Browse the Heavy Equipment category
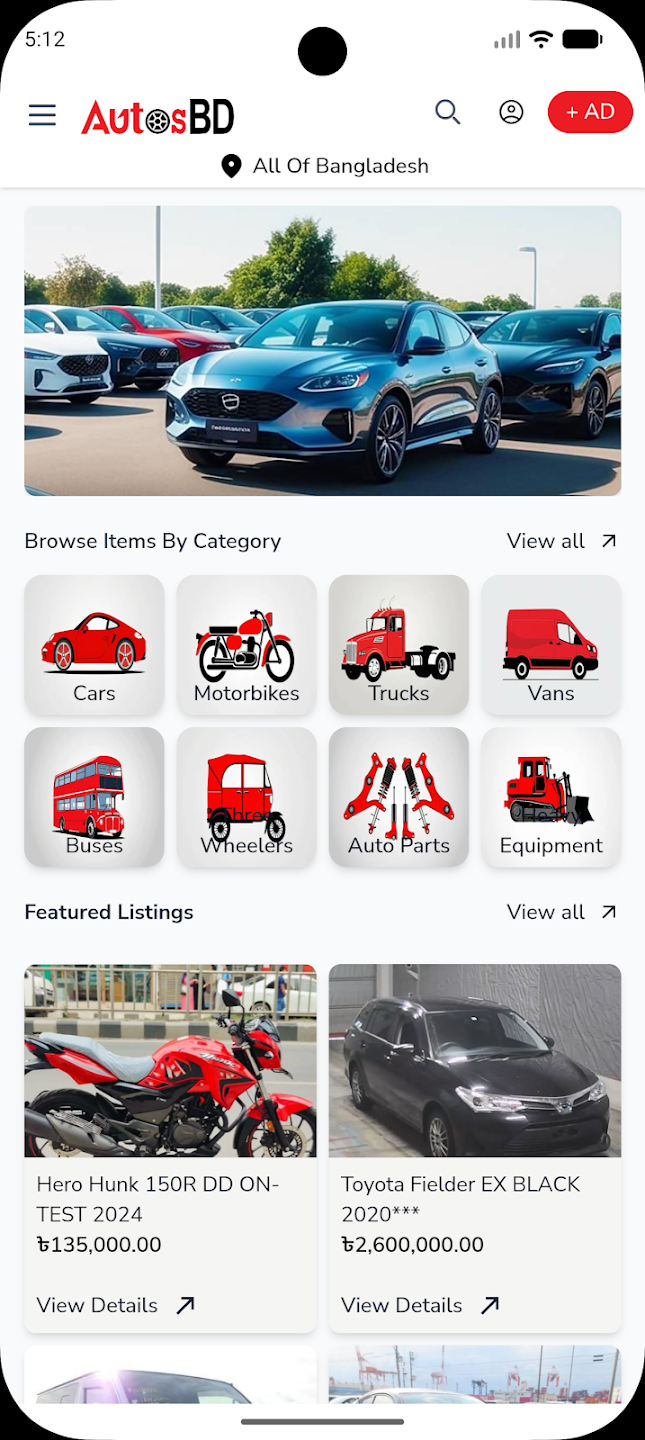This screenshot has height=1440, width=645. 551,797
